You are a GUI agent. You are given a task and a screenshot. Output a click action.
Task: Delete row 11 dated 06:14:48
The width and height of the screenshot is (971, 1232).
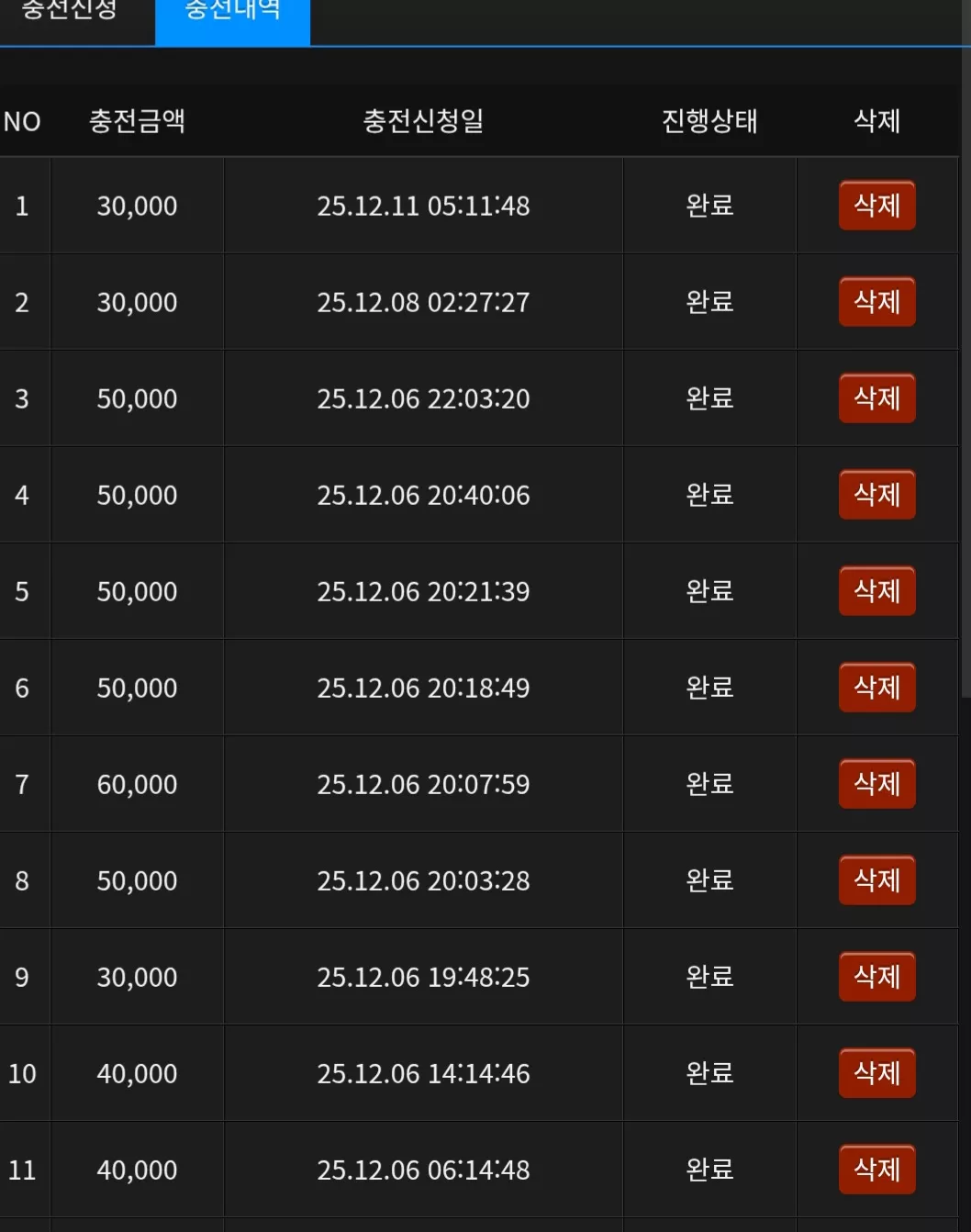pyautogui.click(x=876, y=1169)
